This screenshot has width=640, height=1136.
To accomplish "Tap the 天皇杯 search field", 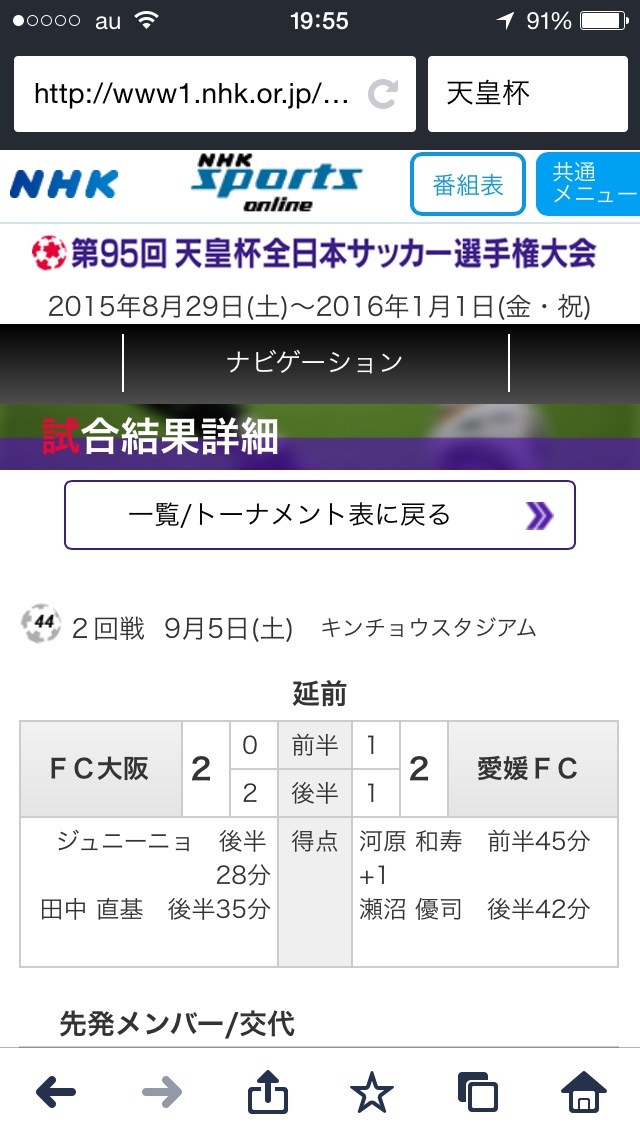I will point(527,95).
